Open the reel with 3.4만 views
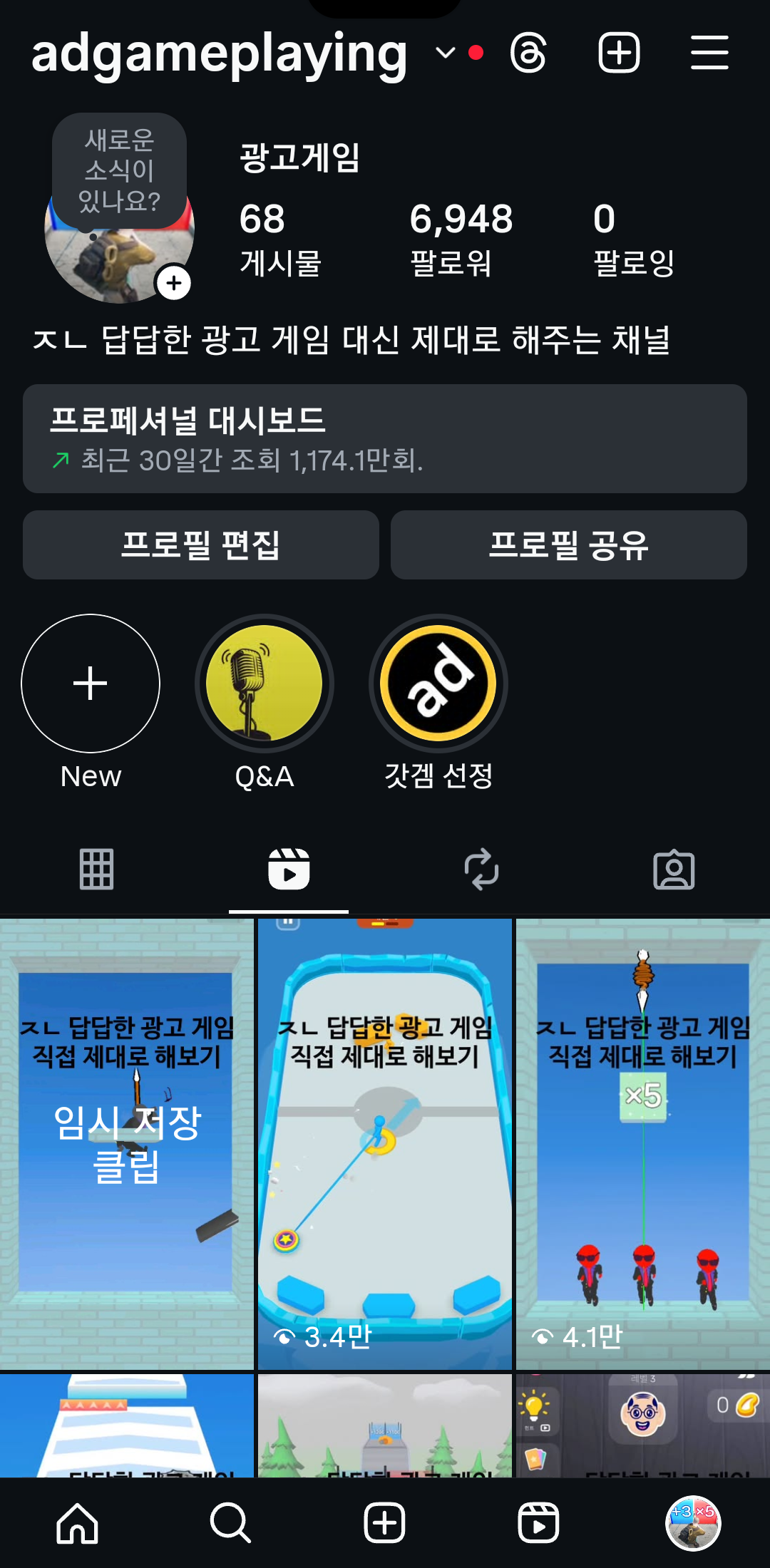The width and height of the screenshot is (770, 1568). click(385, 1144)
